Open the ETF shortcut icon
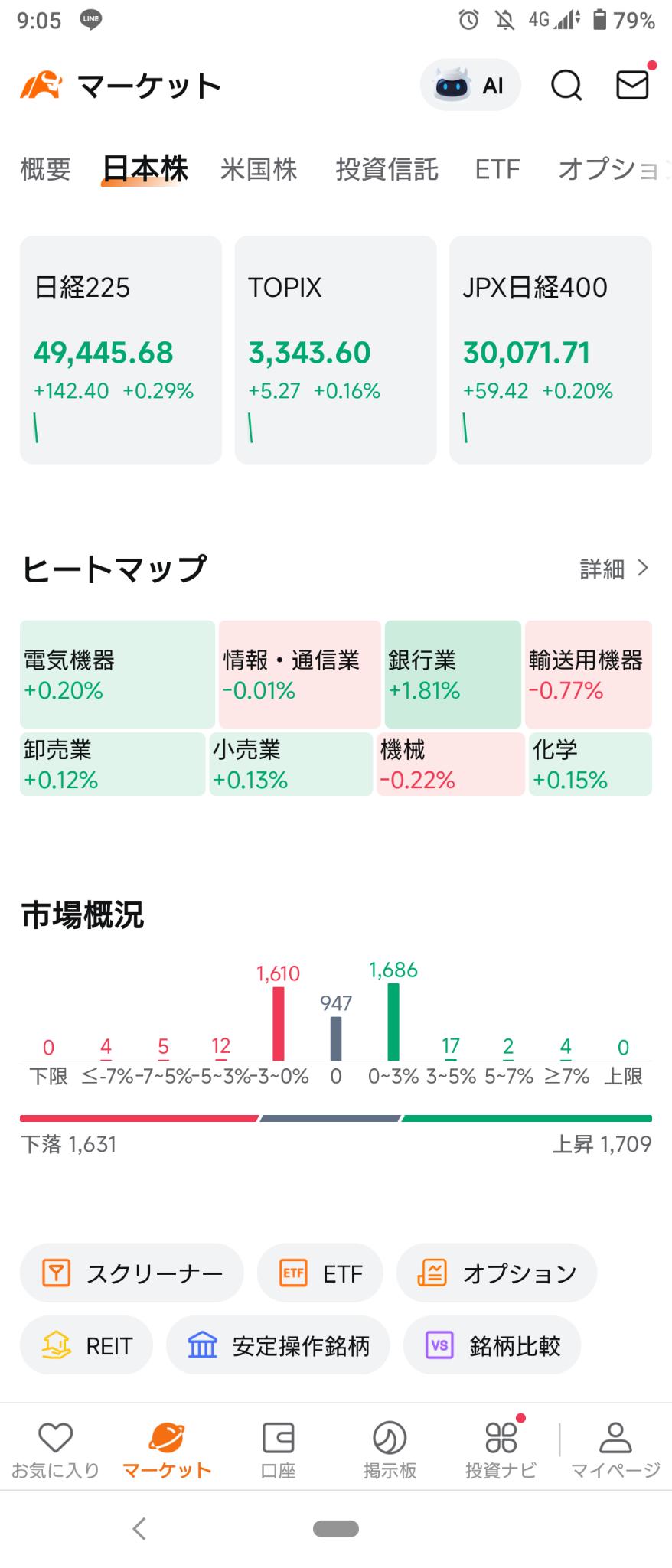 pyautogui.click(x=319, y=1273)
